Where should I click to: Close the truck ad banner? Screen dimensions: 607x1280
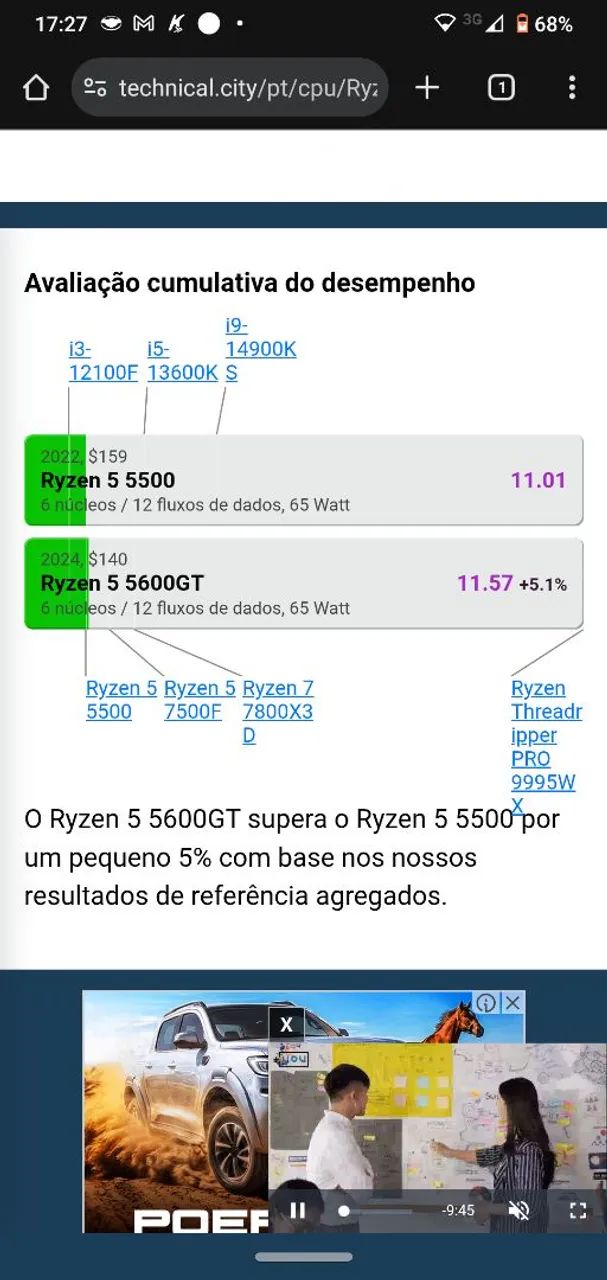[x=512, y=1002]
